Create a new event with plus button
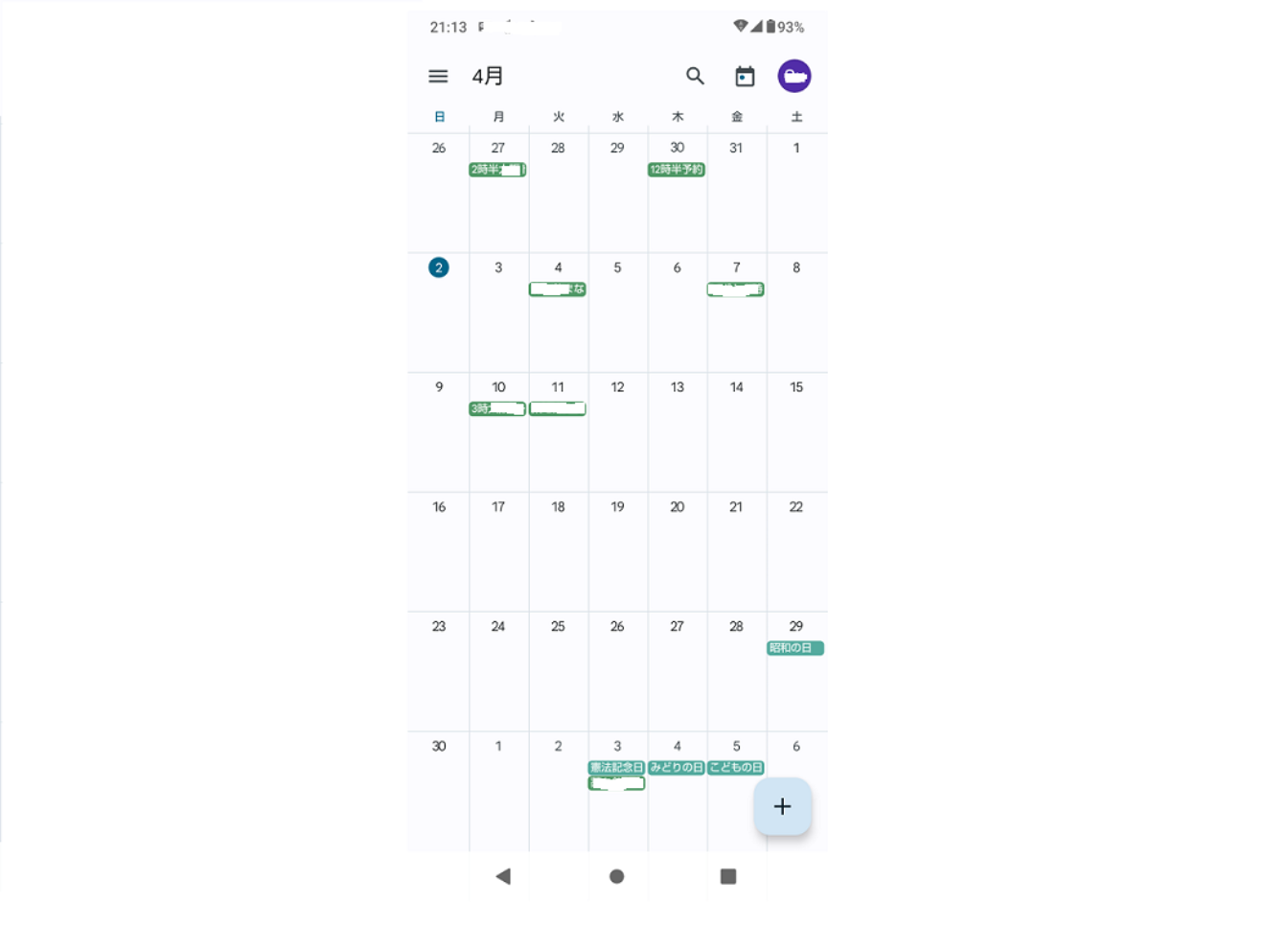The height and width of the screenshot is (926, 1288). tap(782, 806)
